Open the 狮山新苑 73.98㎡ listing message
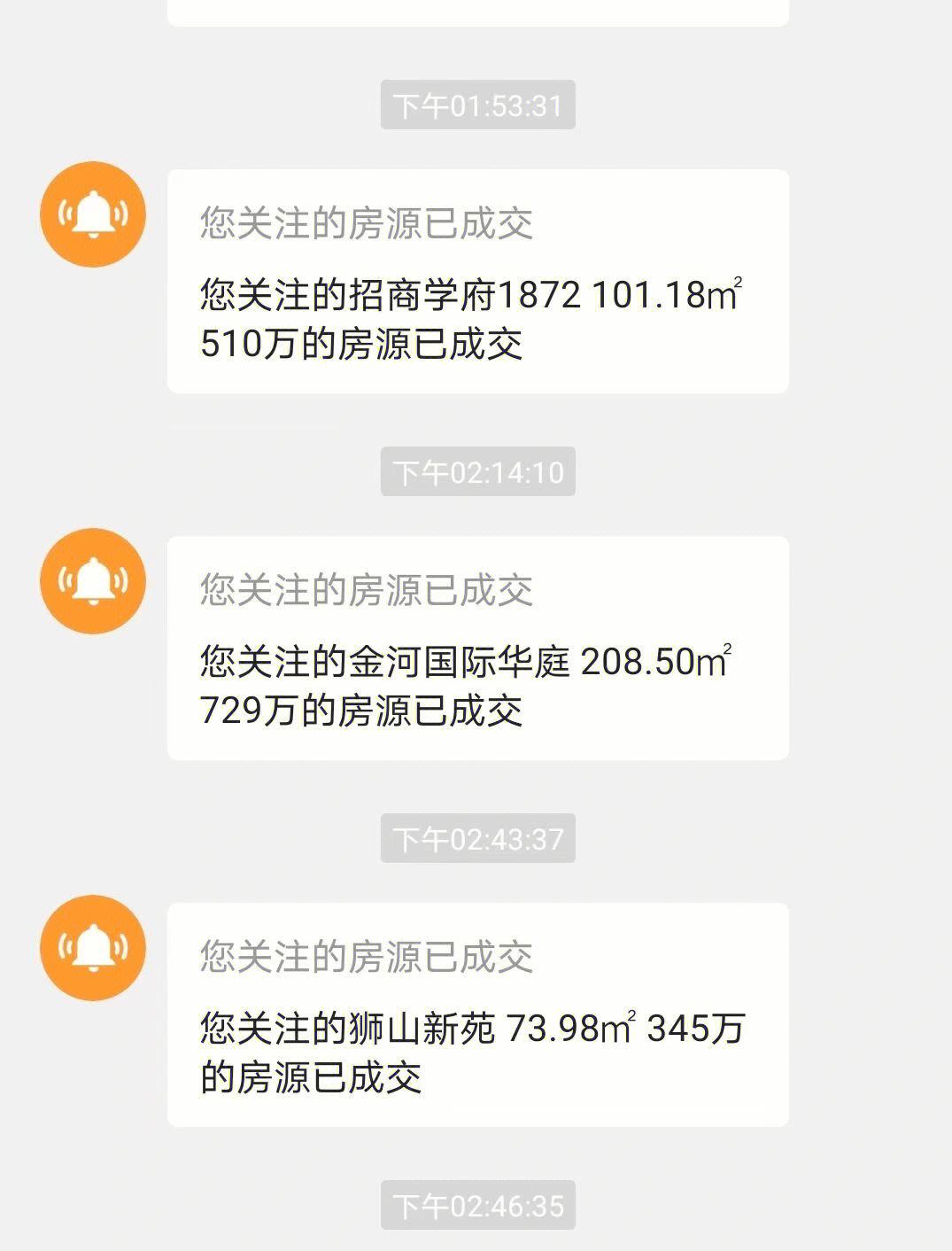This screenshot has width=952, height=1251. 478,1014
